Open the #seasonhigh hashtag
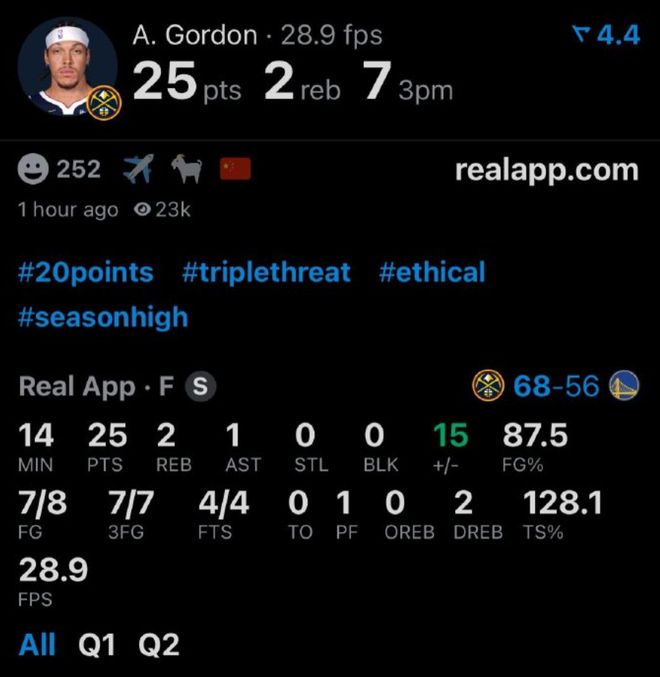660x677 pixels. coord(103,318)
